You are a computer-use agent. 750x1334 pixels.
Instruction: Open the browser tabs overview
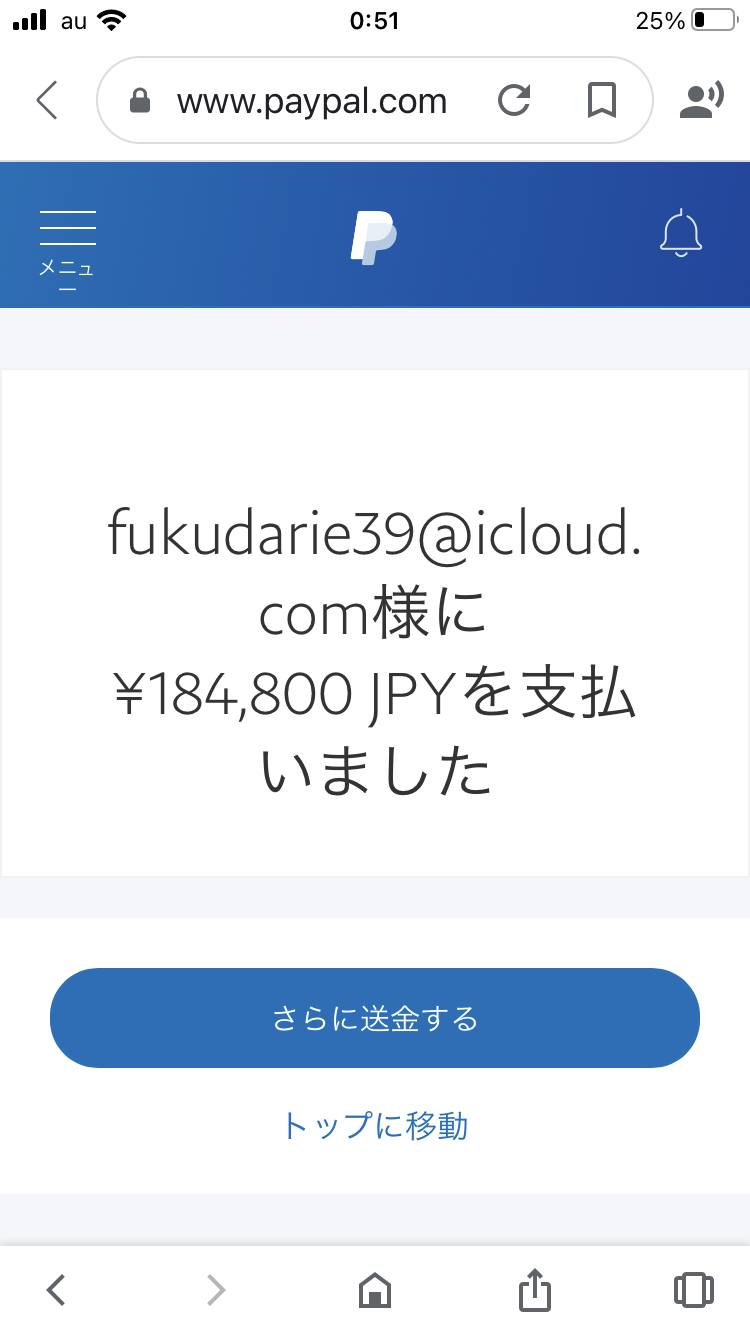coord(694,1290)
